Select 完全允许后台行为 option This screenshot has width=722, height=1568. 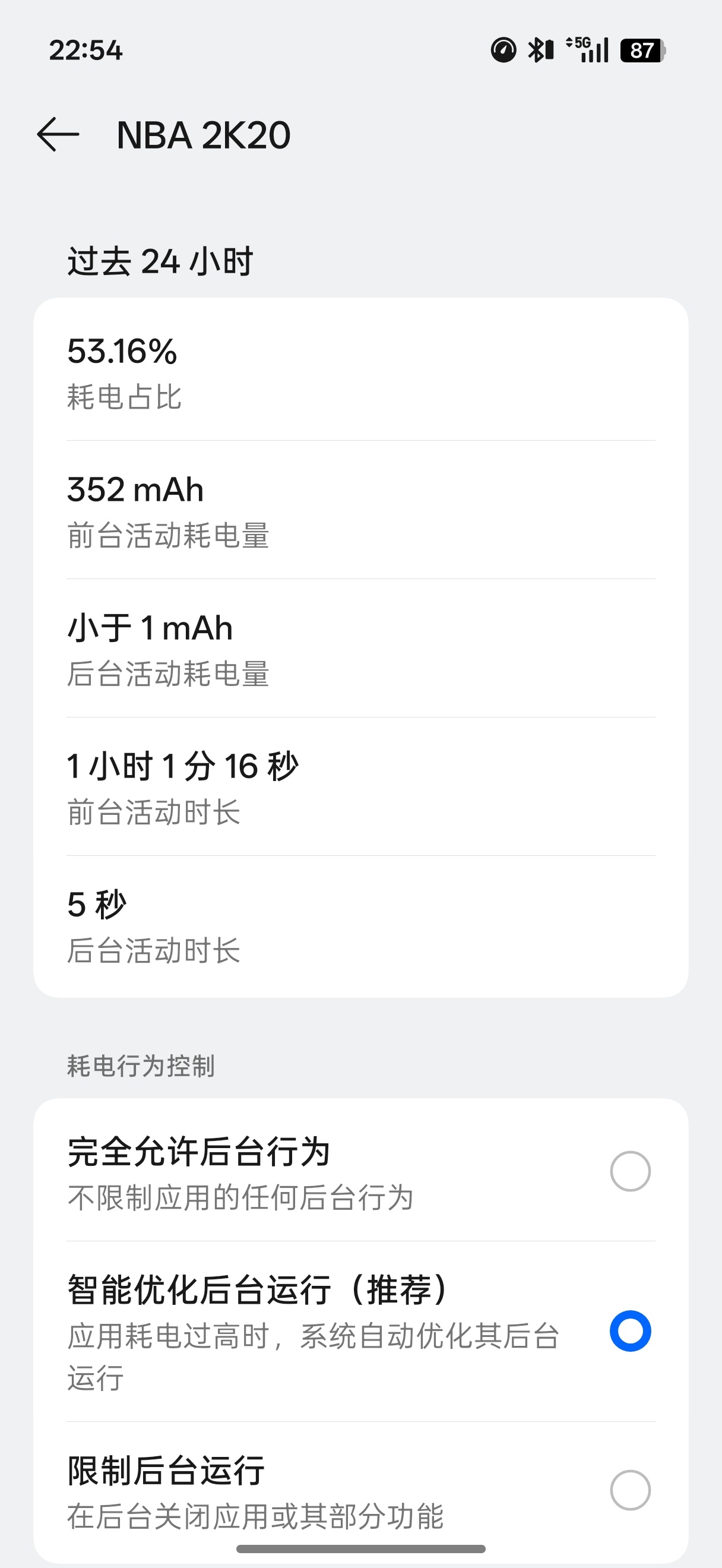click(x=360, y=1172)
